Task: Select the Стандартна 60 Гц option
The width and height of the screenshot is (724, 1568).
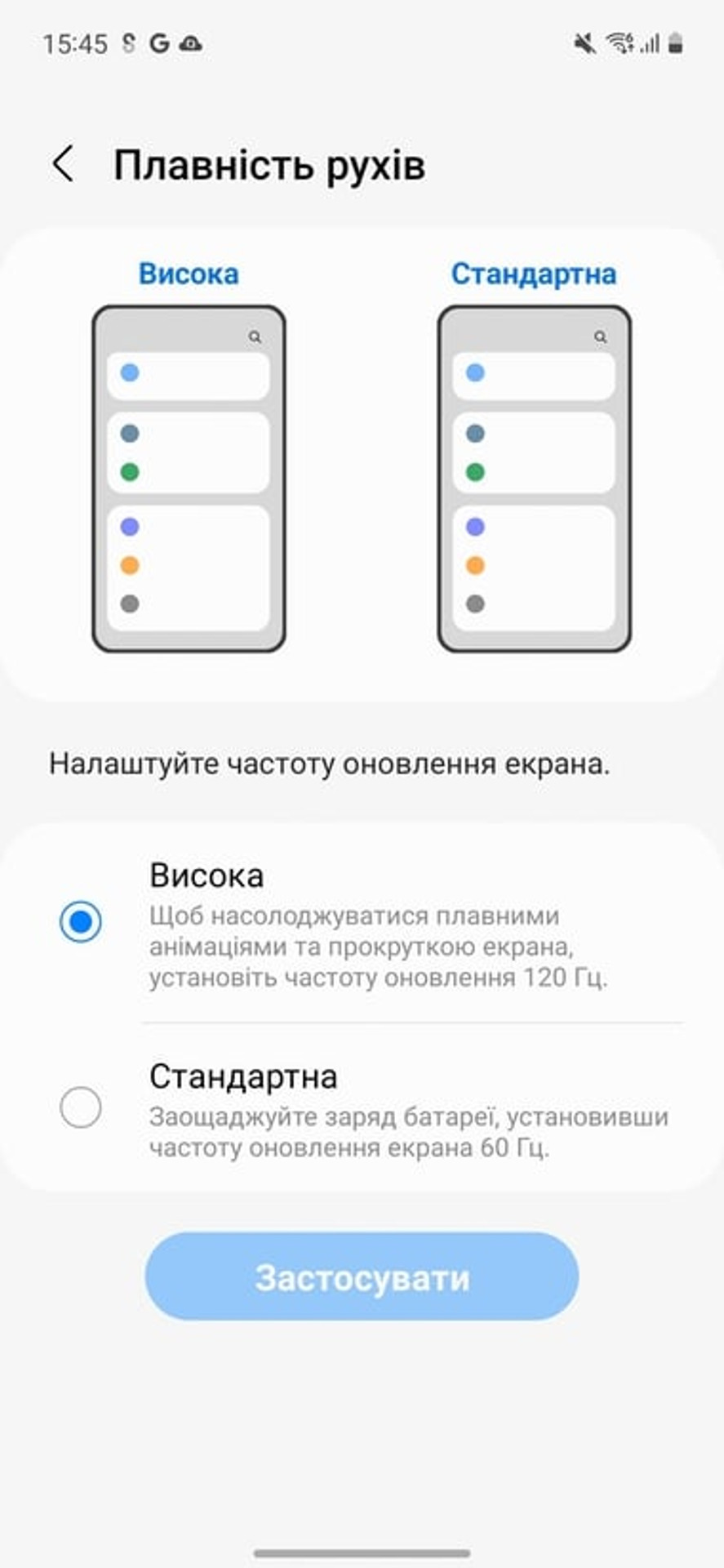Action: tap(81, 1107)
